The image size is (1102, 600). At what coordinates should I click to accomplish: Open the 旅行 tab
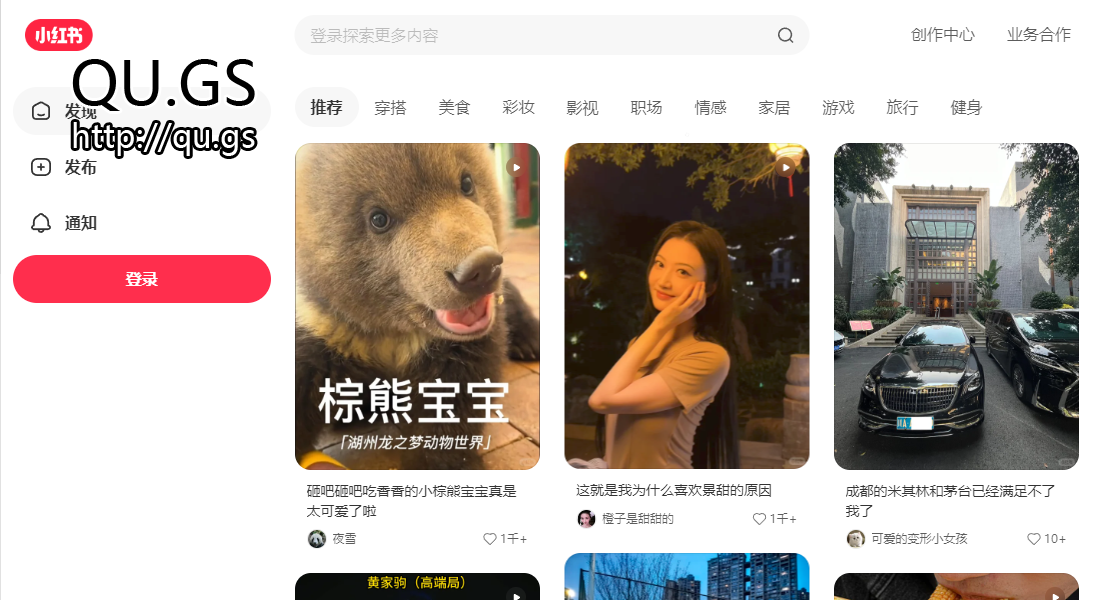click(902, 108)
